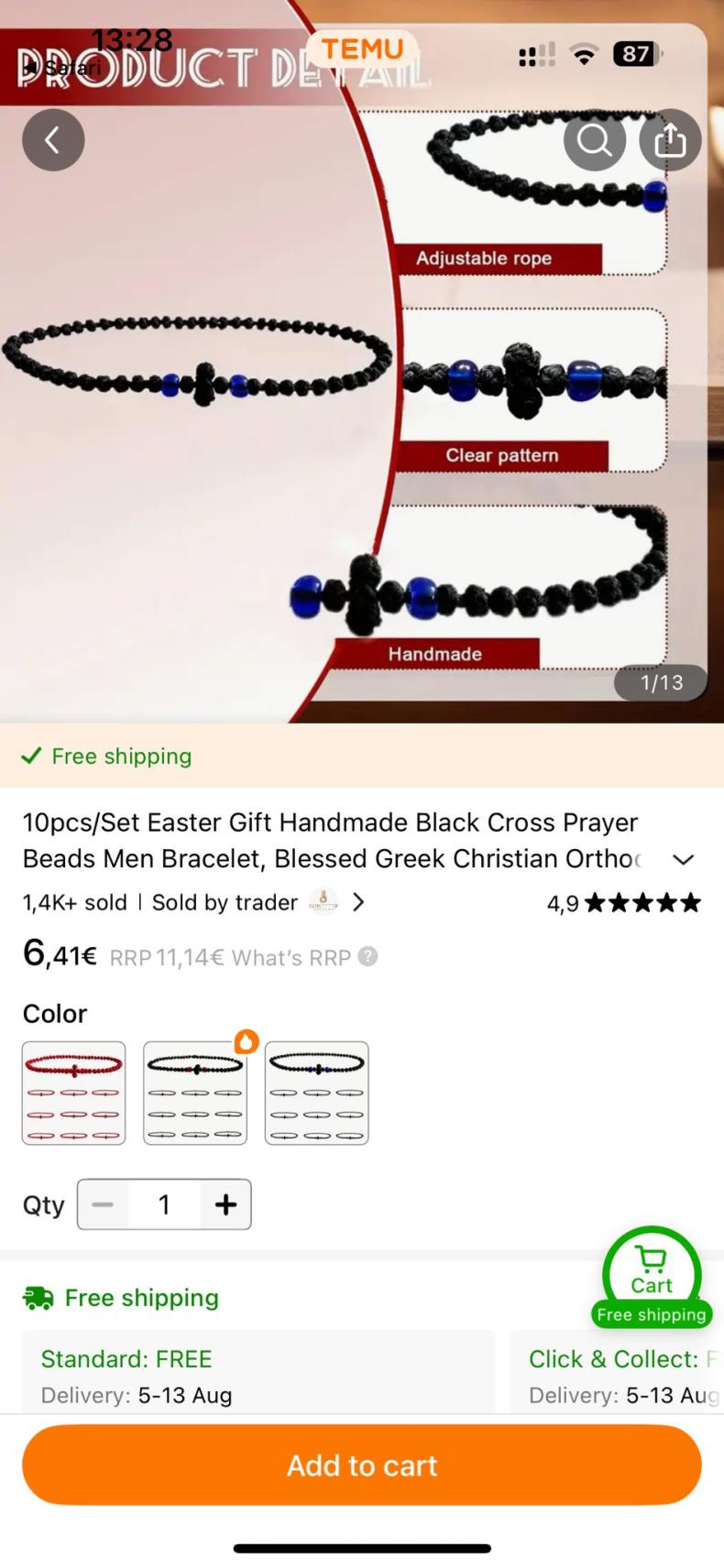Screen dimensions: 724x1568
Task: Select the black and red bracelet color
Action: click(195, 1093)
